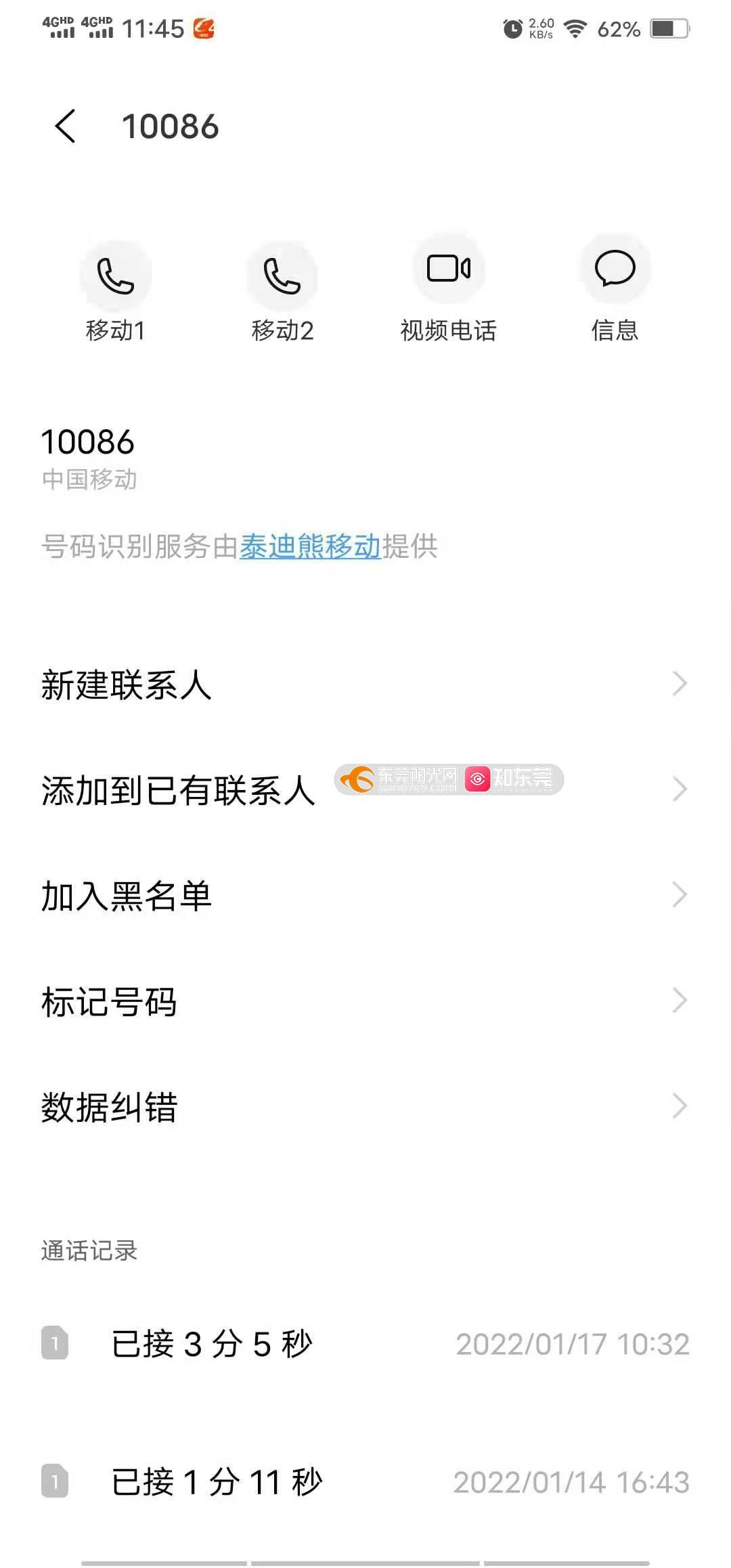Image resolution: width=731 pixels, height=1568 pixels.
Task: Call 10086 using 移动1 SIM
Action: tap(116, 277)
